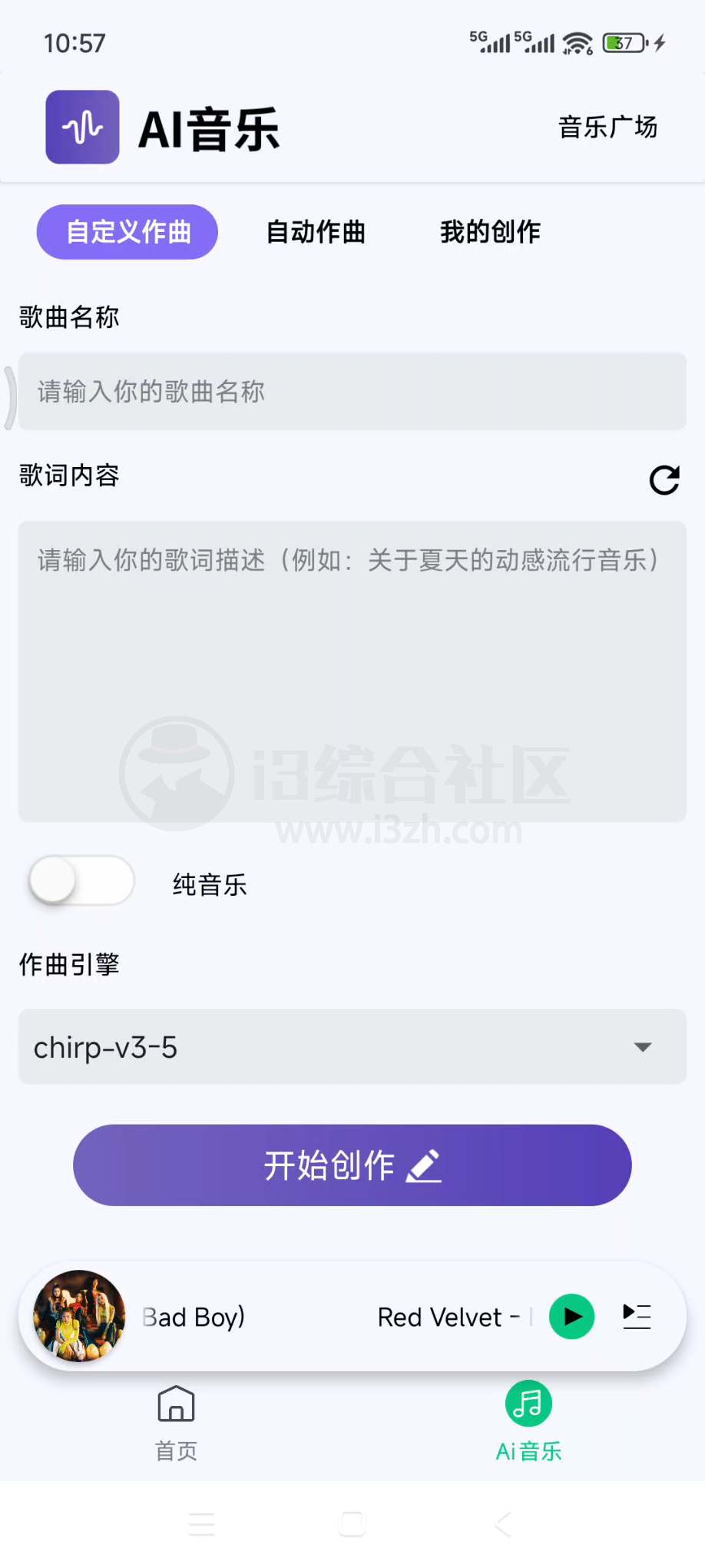The height and width of the screenshot is (1568, 705).
Task: Tap the lyrics description text area
Action: point(352,671)
